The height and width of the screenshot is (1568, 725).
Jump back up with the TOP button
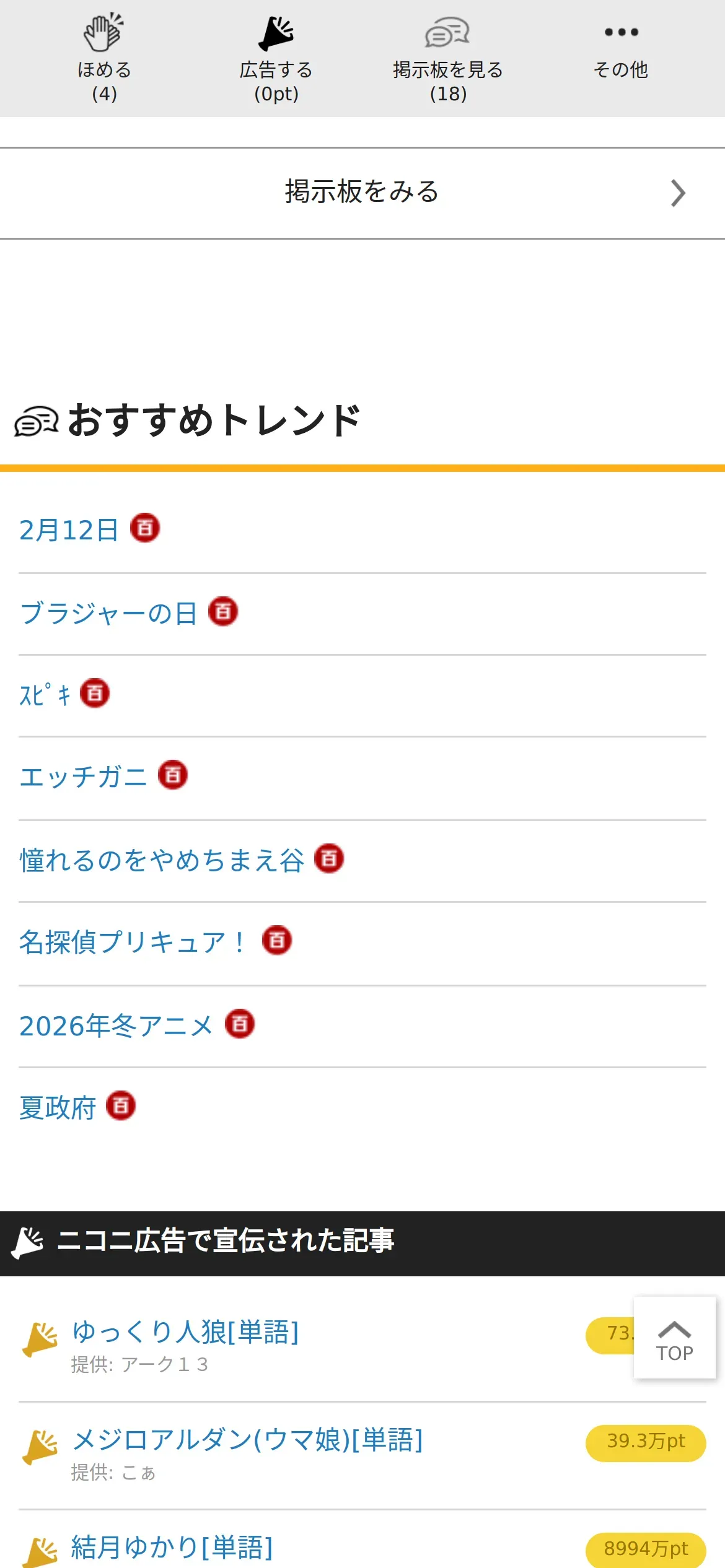pyautogui.click(x=674, y=1338)
